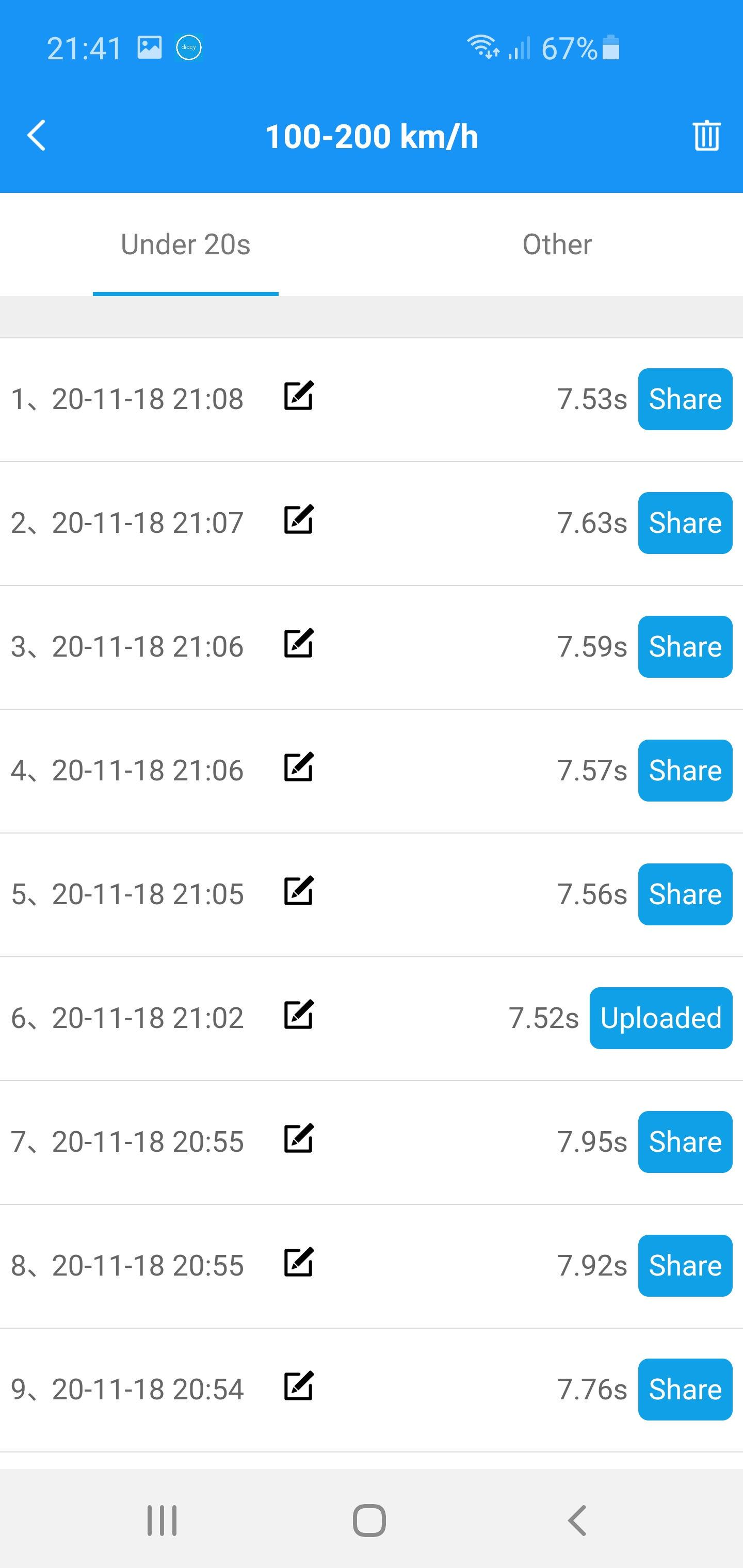Edit the 21:07 run entry

299,519
